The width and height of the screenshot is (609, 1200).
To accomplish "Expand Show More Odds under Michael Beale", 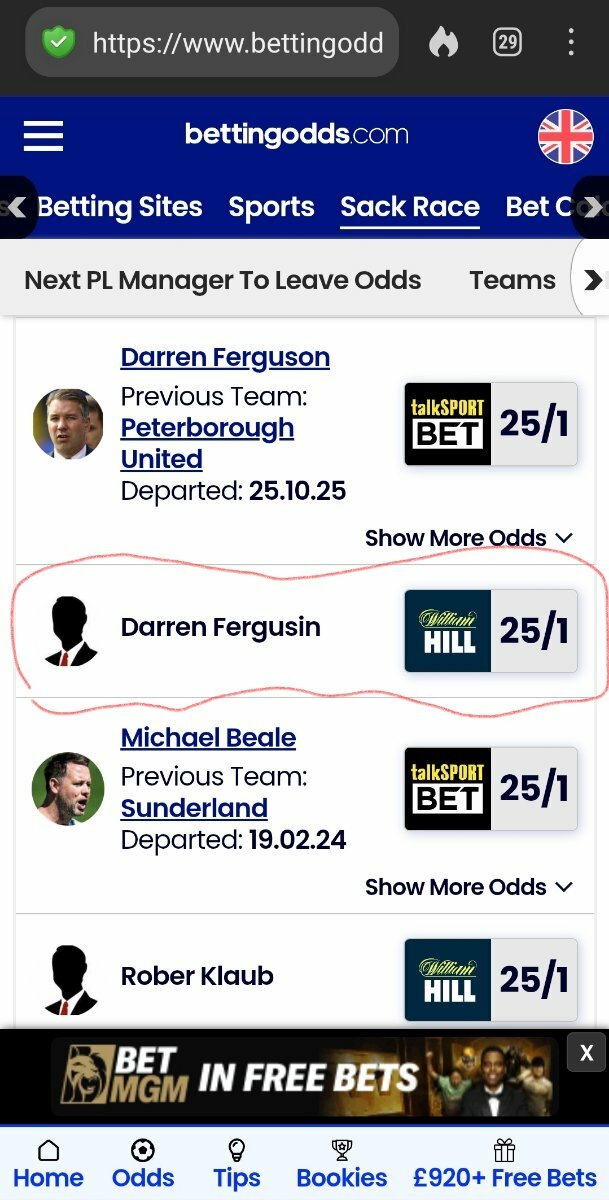I will click(x=469, y=887).
